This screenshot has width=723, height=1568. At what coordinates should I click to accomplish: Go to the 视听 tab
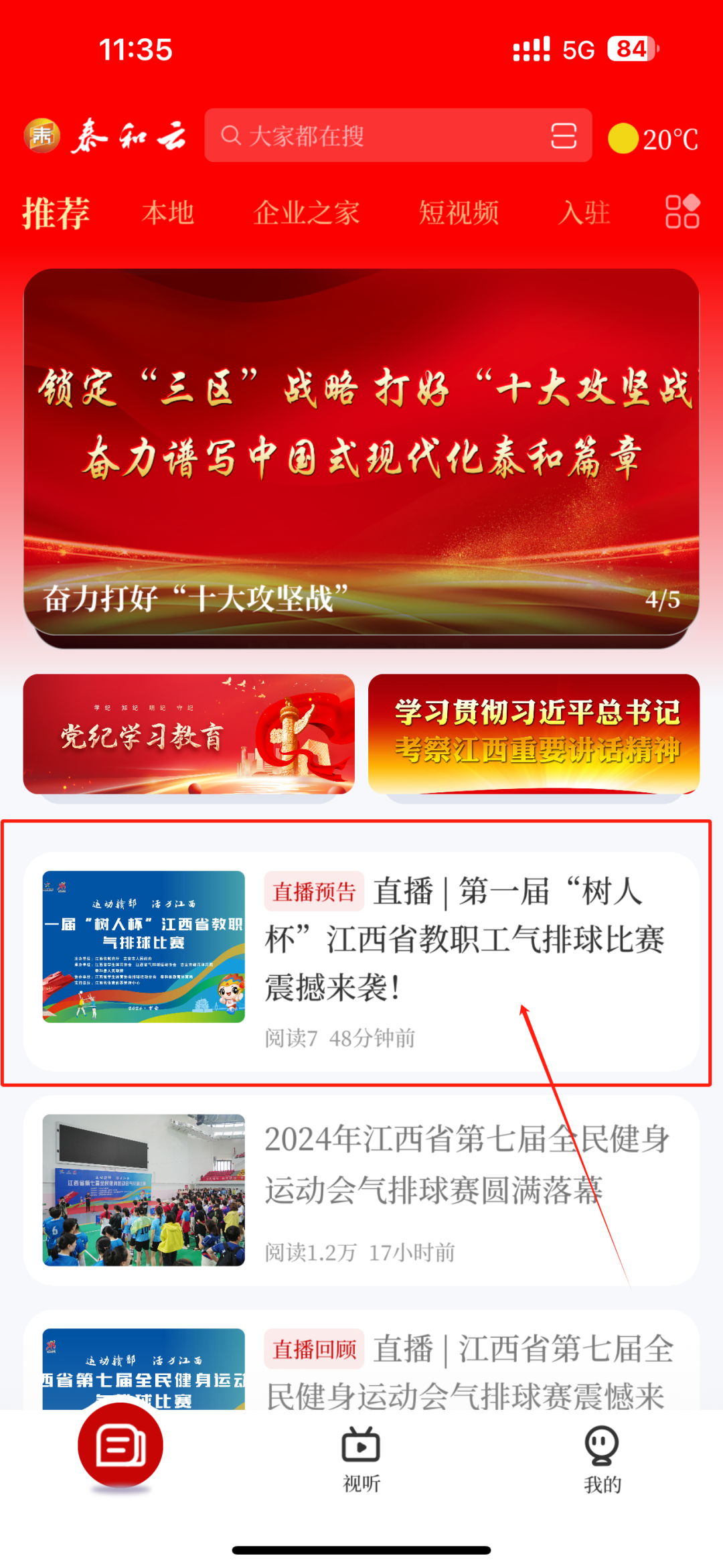361,1459
